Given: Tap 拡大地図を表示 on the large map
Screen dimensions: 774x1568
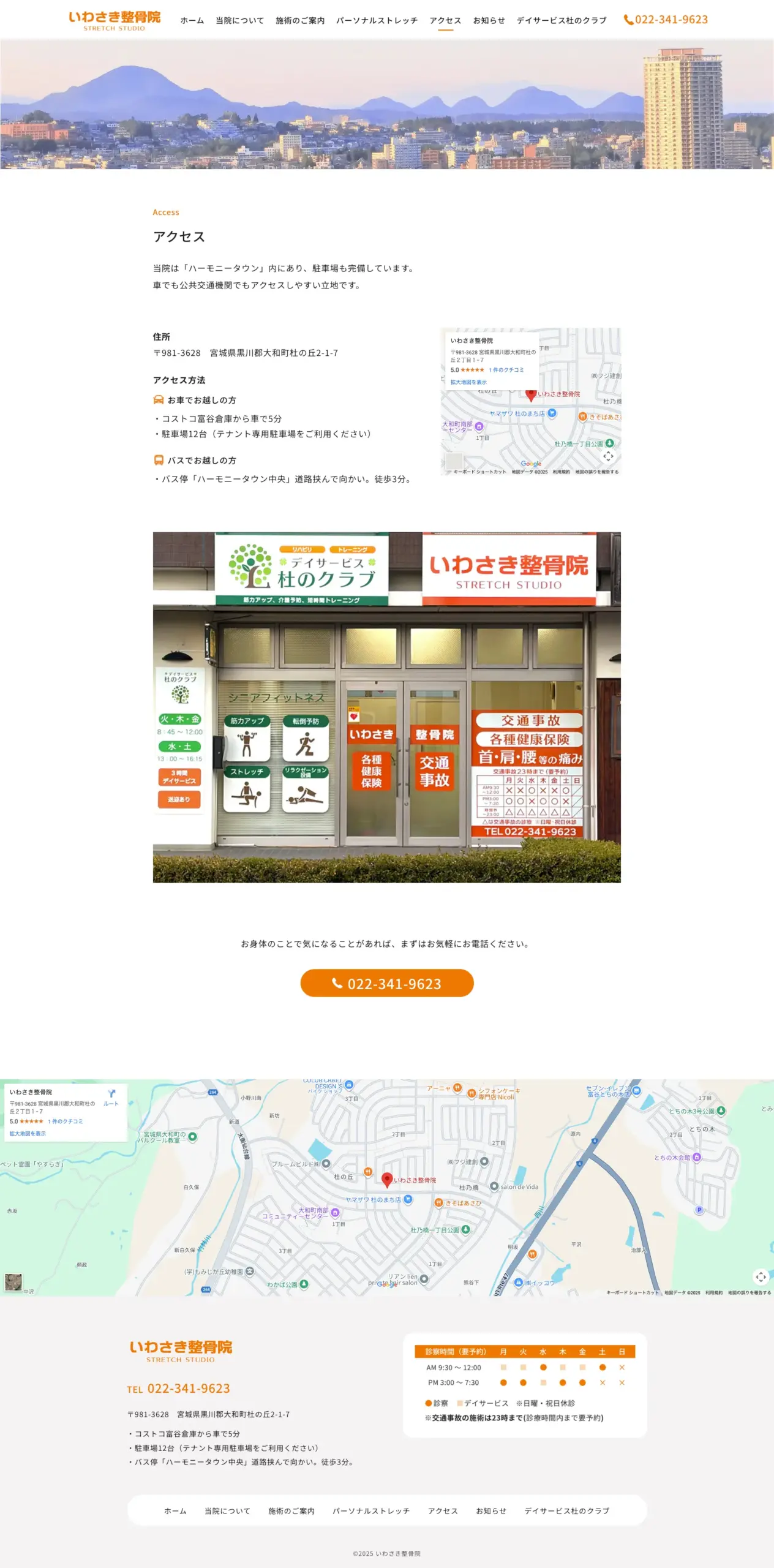Looking at the screenshot, I should coord(28,1134).
